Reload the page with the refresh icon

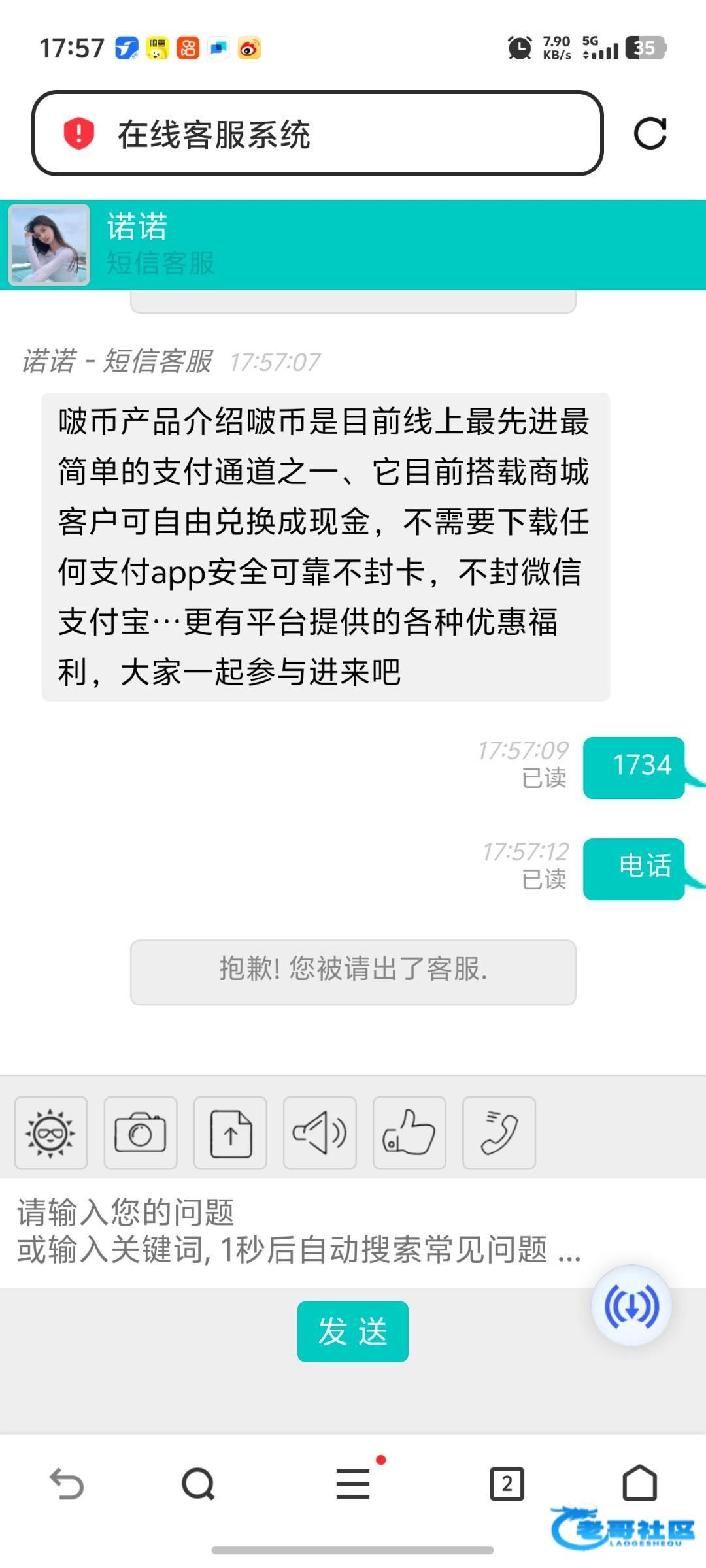(650, 133)
